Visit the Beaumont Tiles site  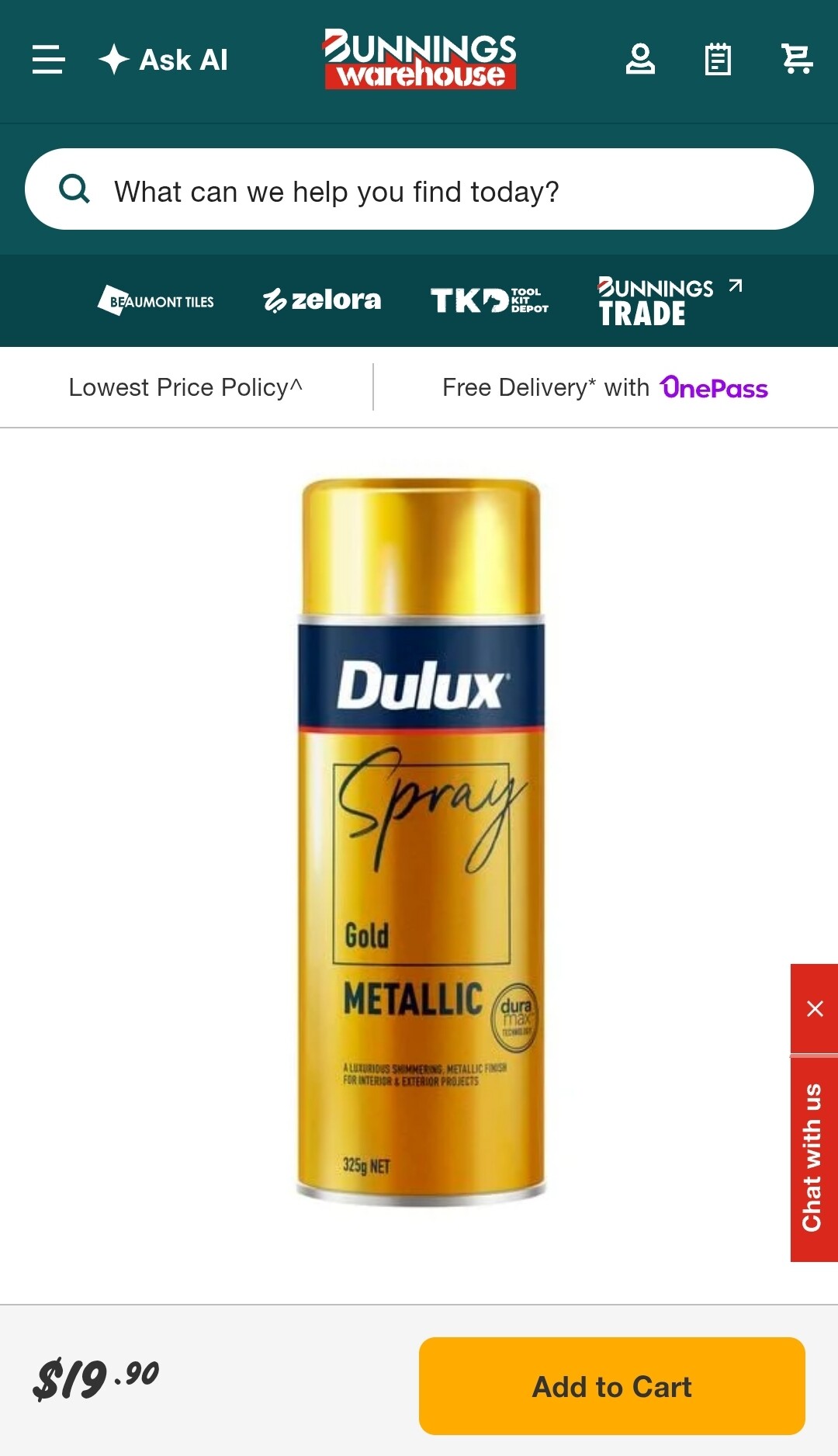pyautogui.click(x=156, y=300)
